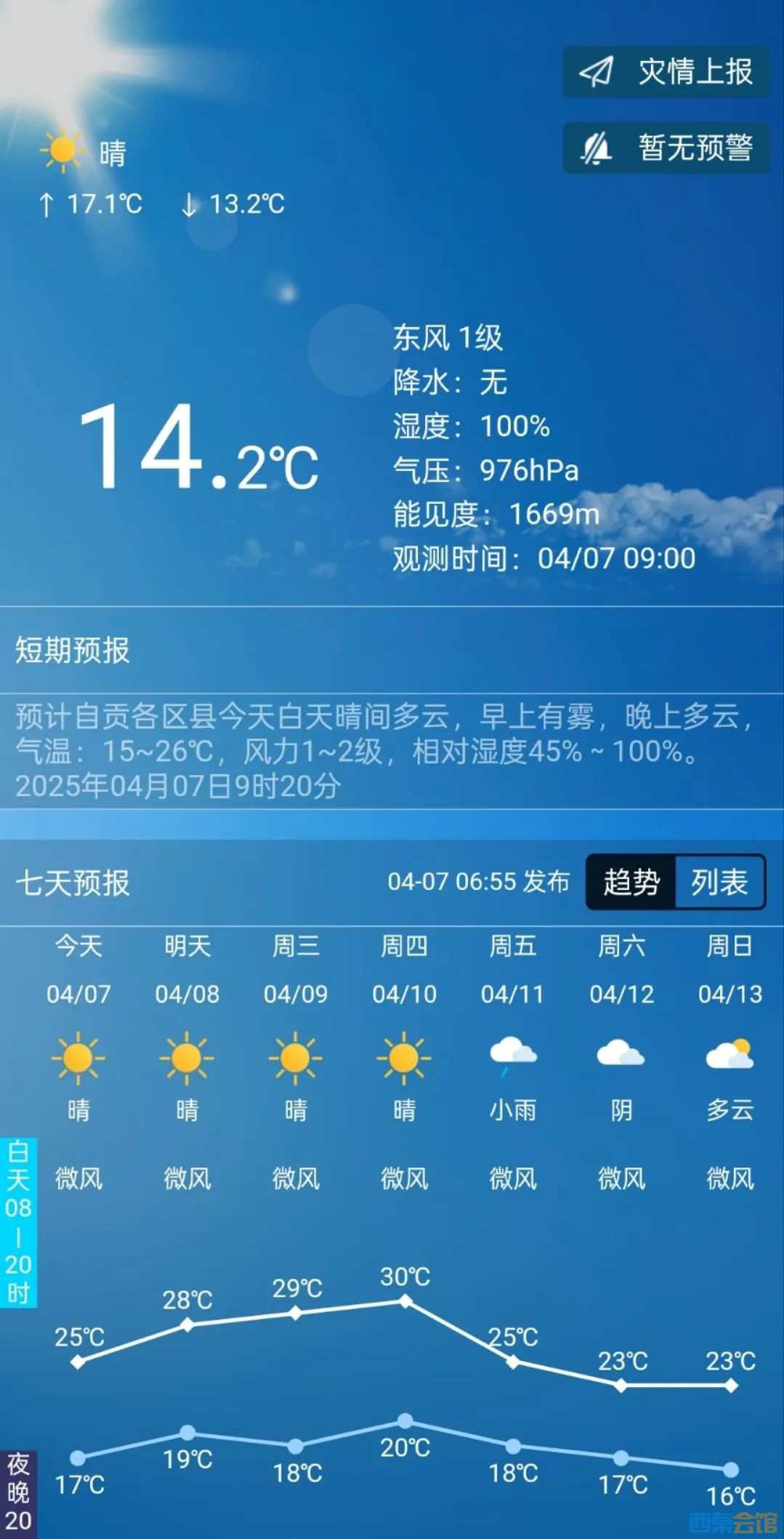Select the 趋势 trend view tab

pyautogui.click(x=631, y=882)
